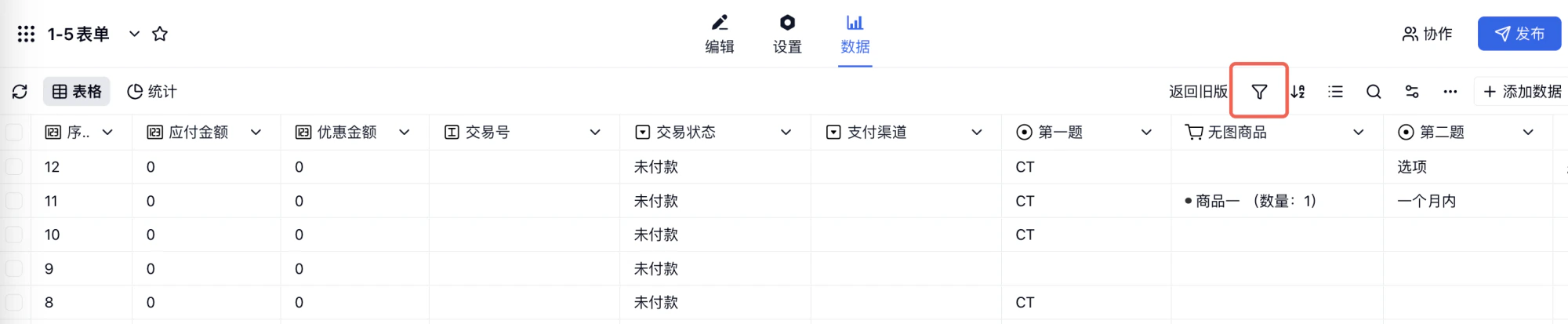Switch to the 编辑 tab
Image resolution: width=1568 pixels, height=324 pixels.
(720, 35)
